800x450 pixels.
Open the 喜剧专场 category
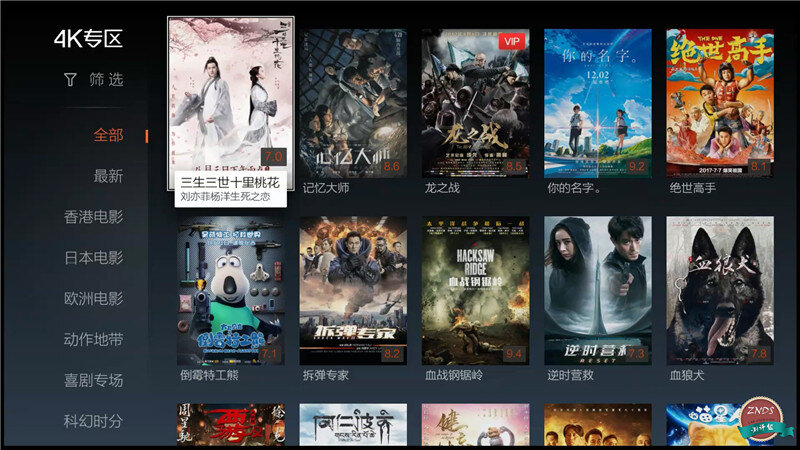[x=93, y=380]
